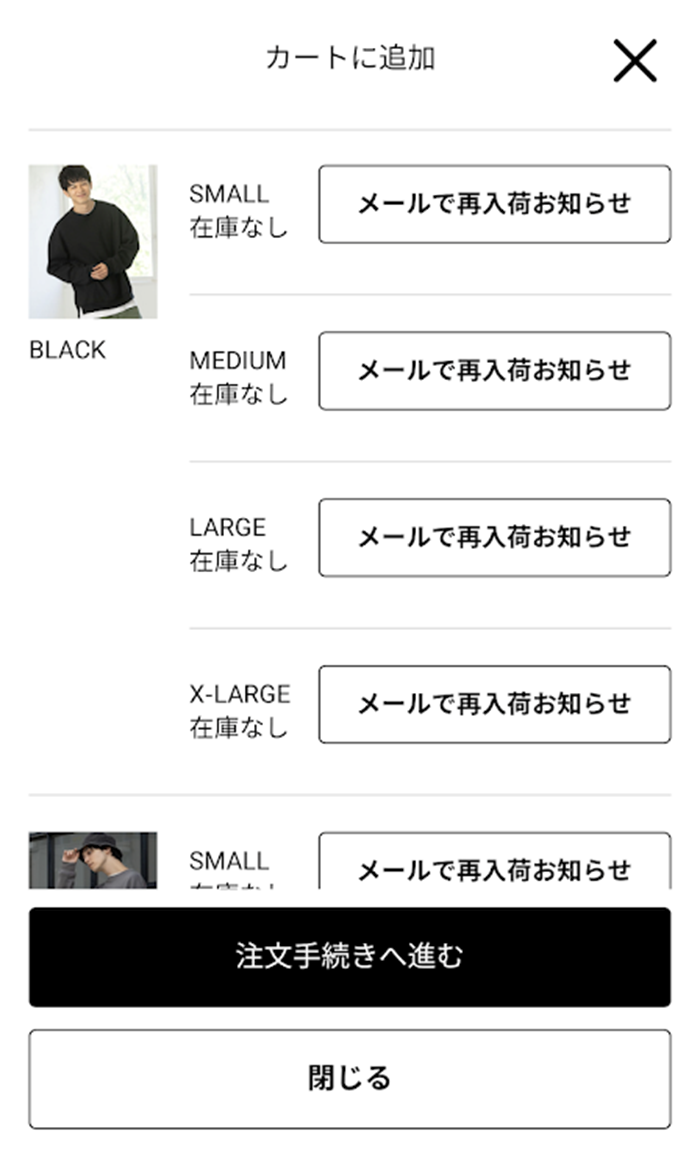Tap the 閉じる button

[x=350, y=1079]
